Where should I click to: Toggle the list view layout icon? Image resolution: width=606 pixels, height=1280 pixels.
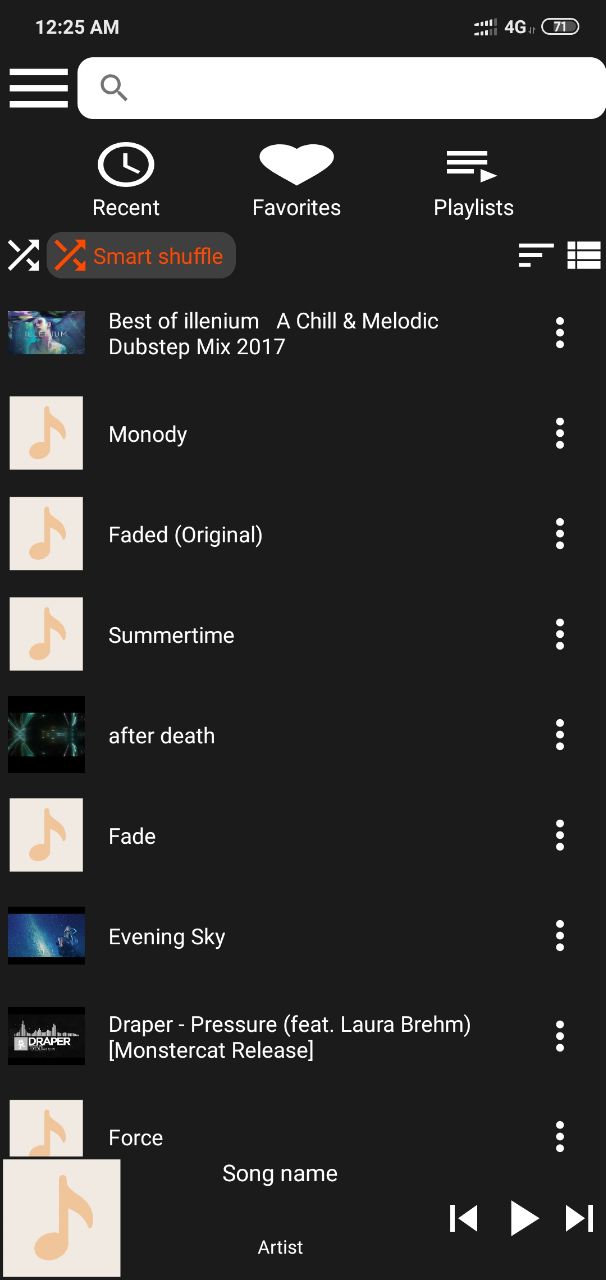tap(584, 256)
